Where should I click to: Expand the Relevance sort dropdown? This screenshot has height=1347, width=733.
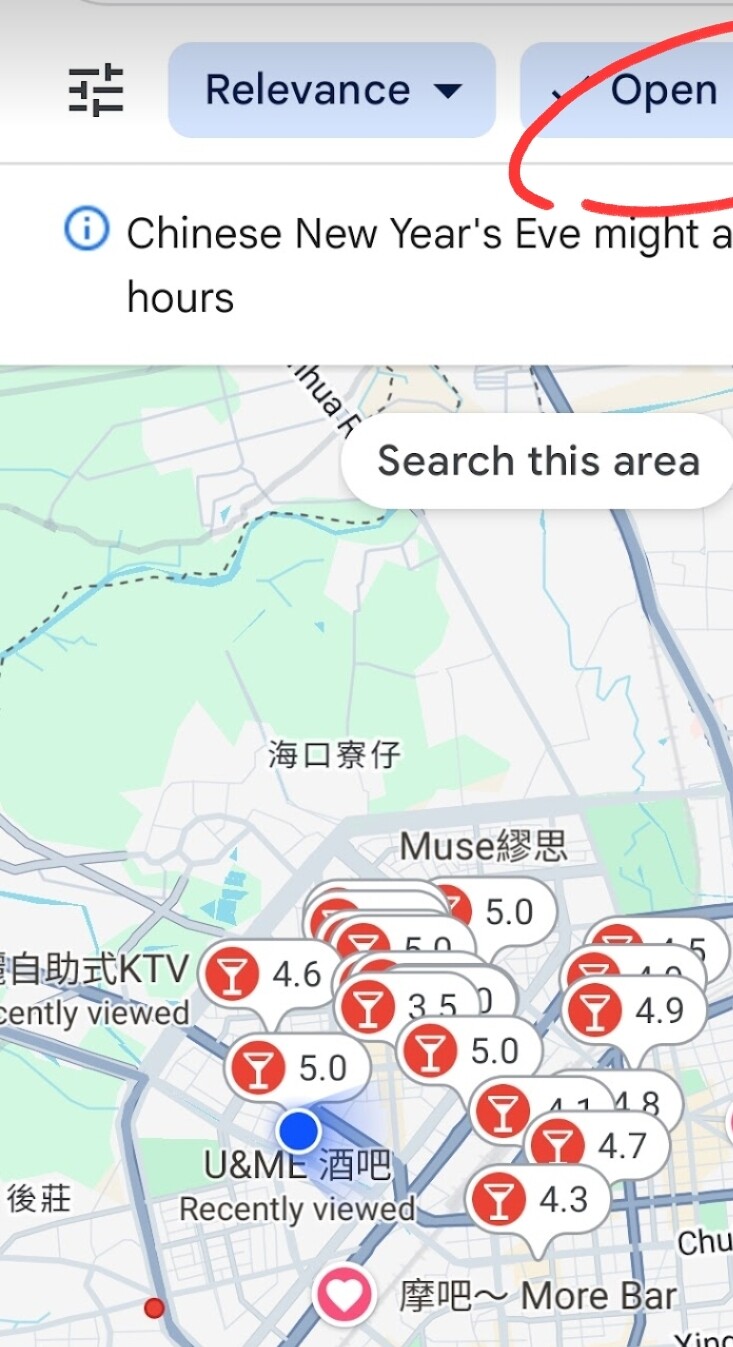point(332,91)
